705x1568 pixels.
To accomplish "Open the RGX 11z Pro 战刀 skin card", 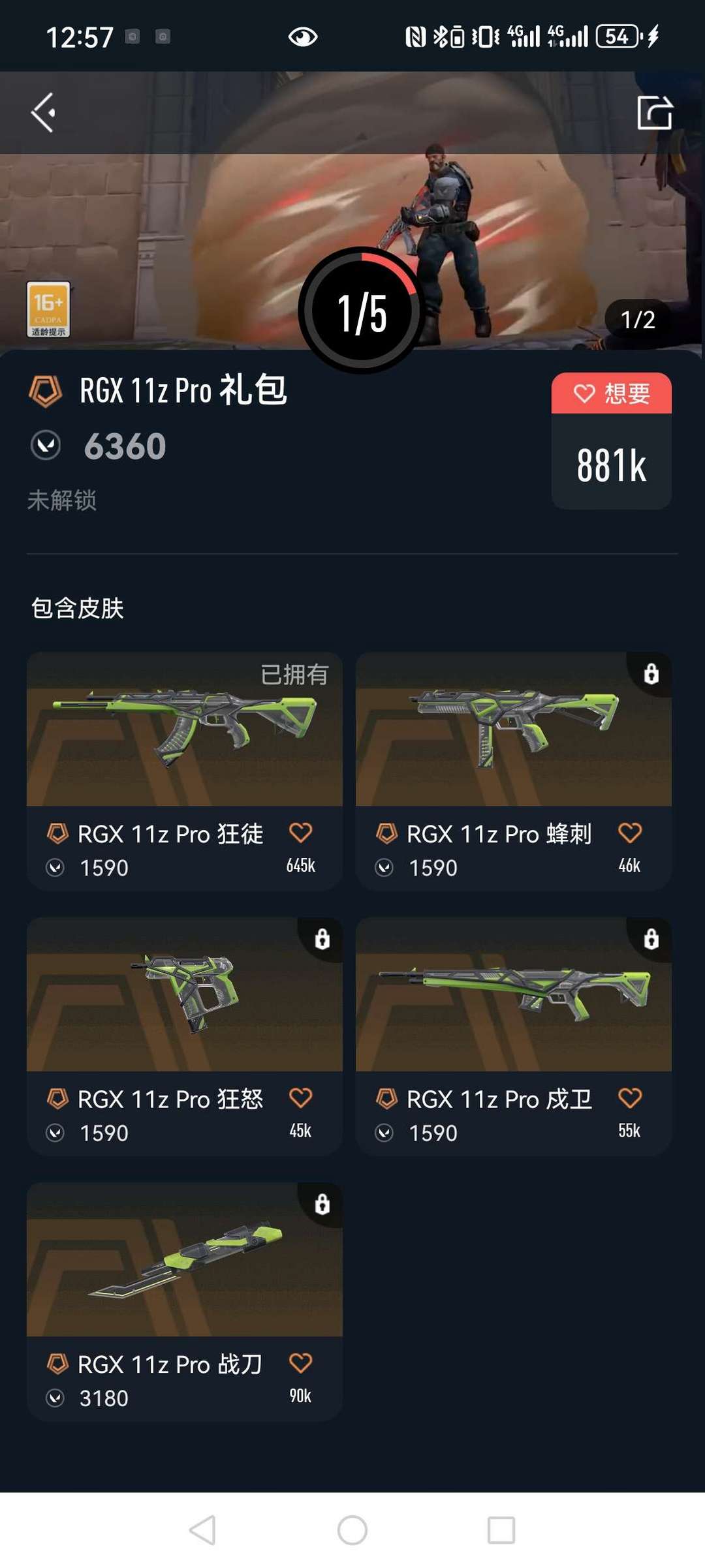I will (x=185, y=1301).
